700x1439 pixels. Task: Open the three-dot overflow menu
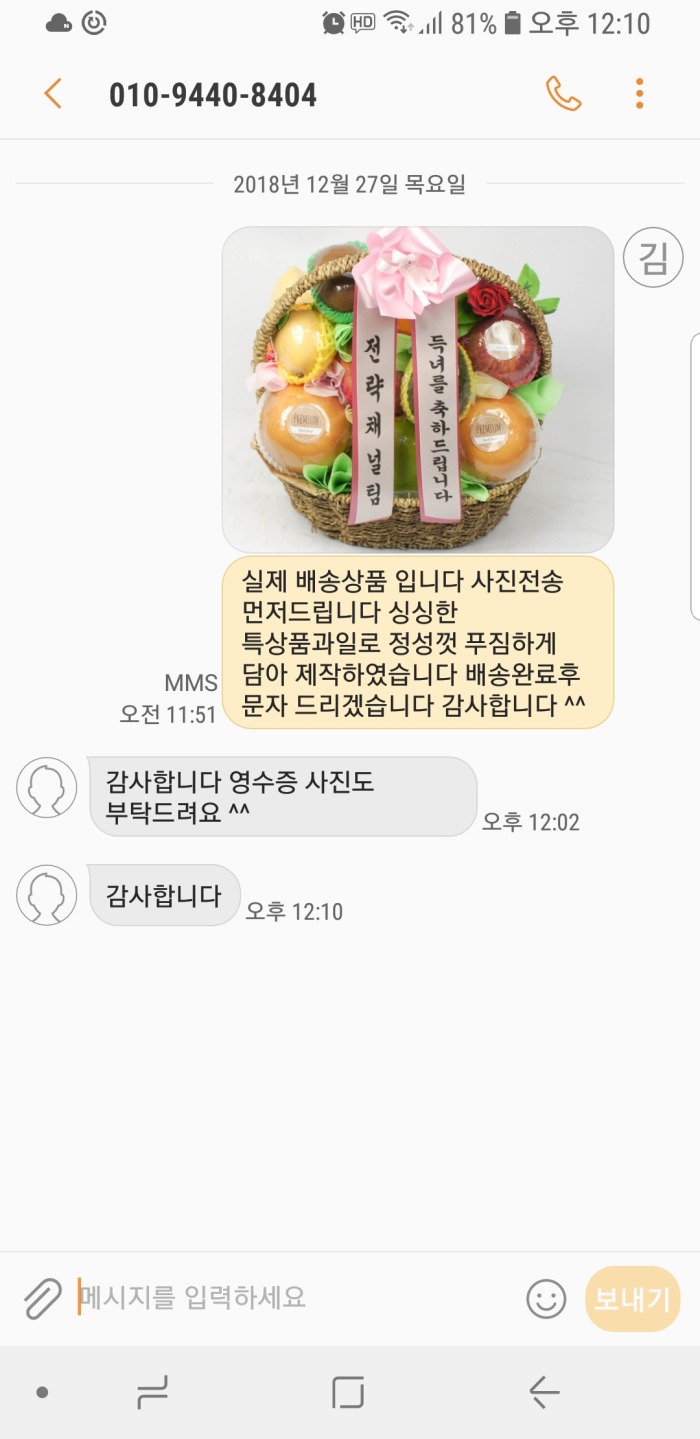click(639, 95)
